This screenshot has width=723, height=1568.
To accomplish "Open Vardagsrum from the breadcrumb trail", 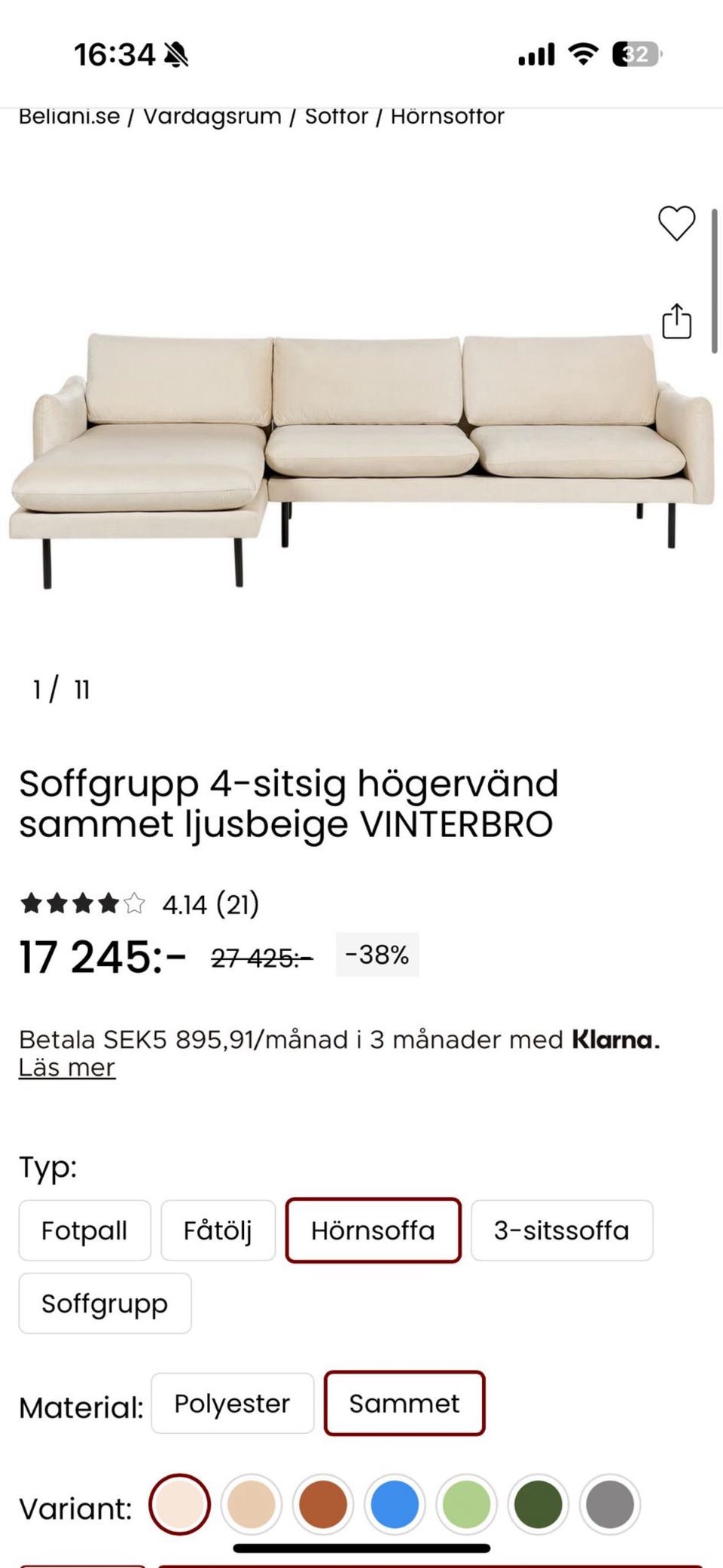I will (211, 115).
